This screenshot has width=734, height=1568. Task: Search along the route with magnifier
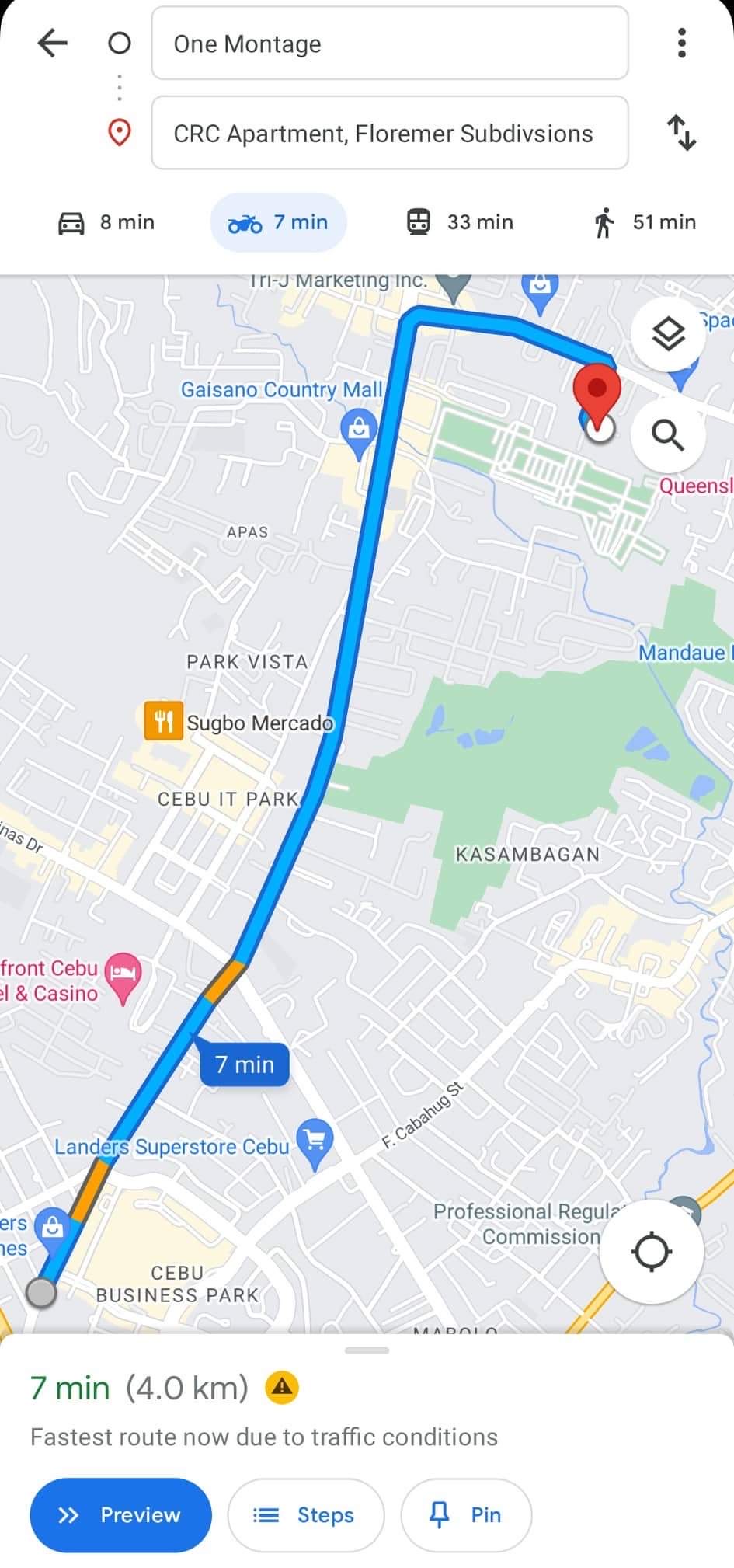tap(668, 435)
